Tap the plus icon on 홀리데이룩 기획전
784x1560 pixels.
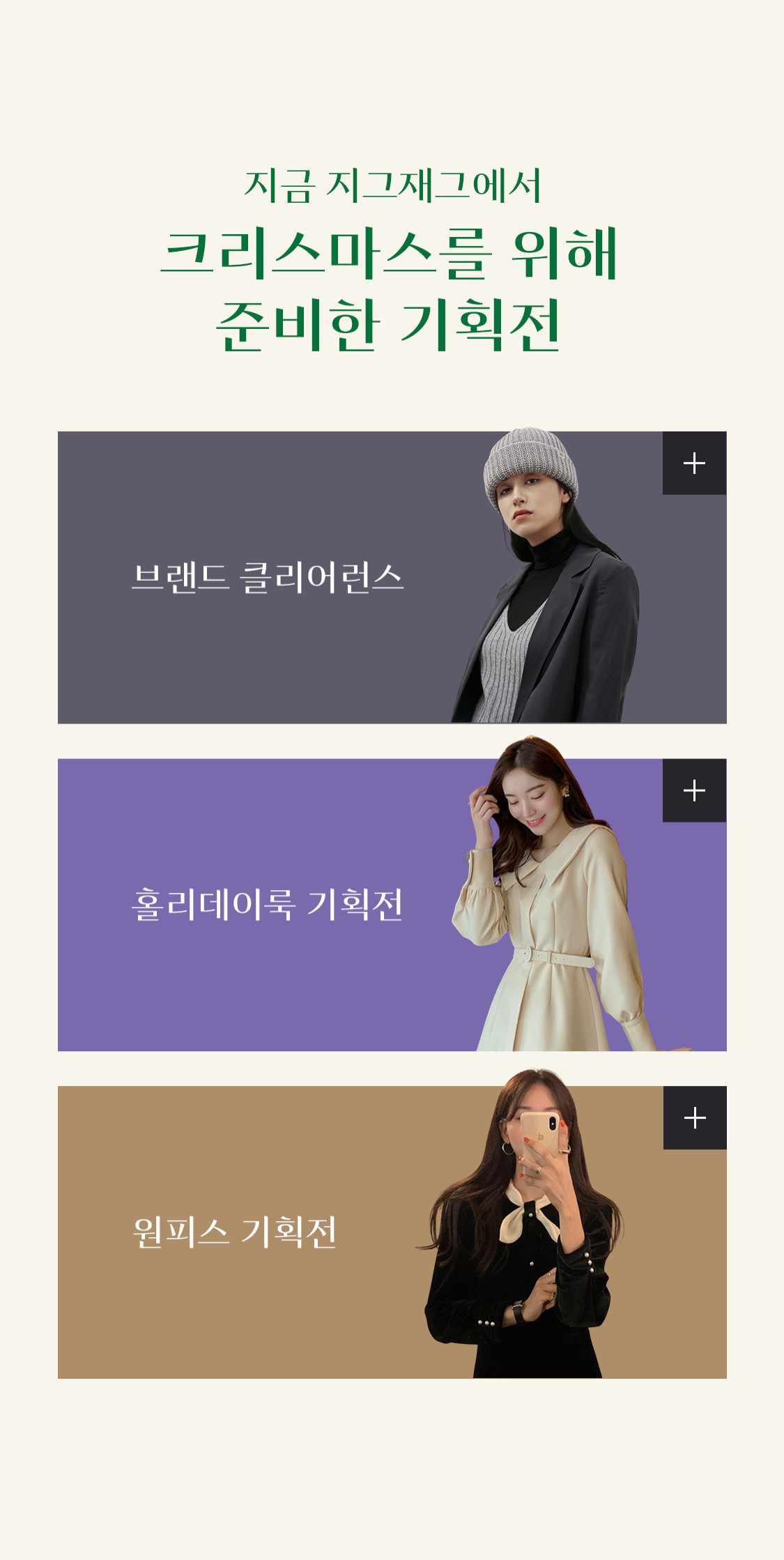click(x=694, y=790)
